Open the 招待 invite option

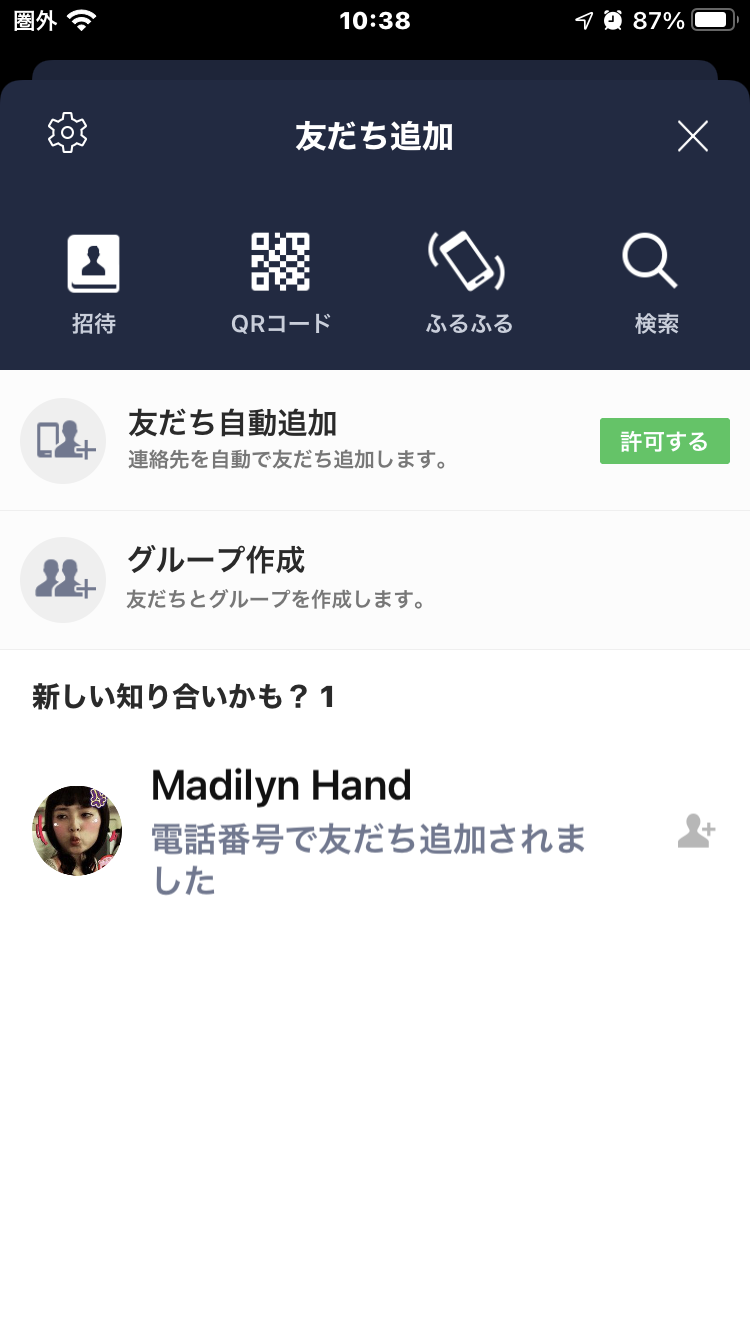[x=94, y=283]
